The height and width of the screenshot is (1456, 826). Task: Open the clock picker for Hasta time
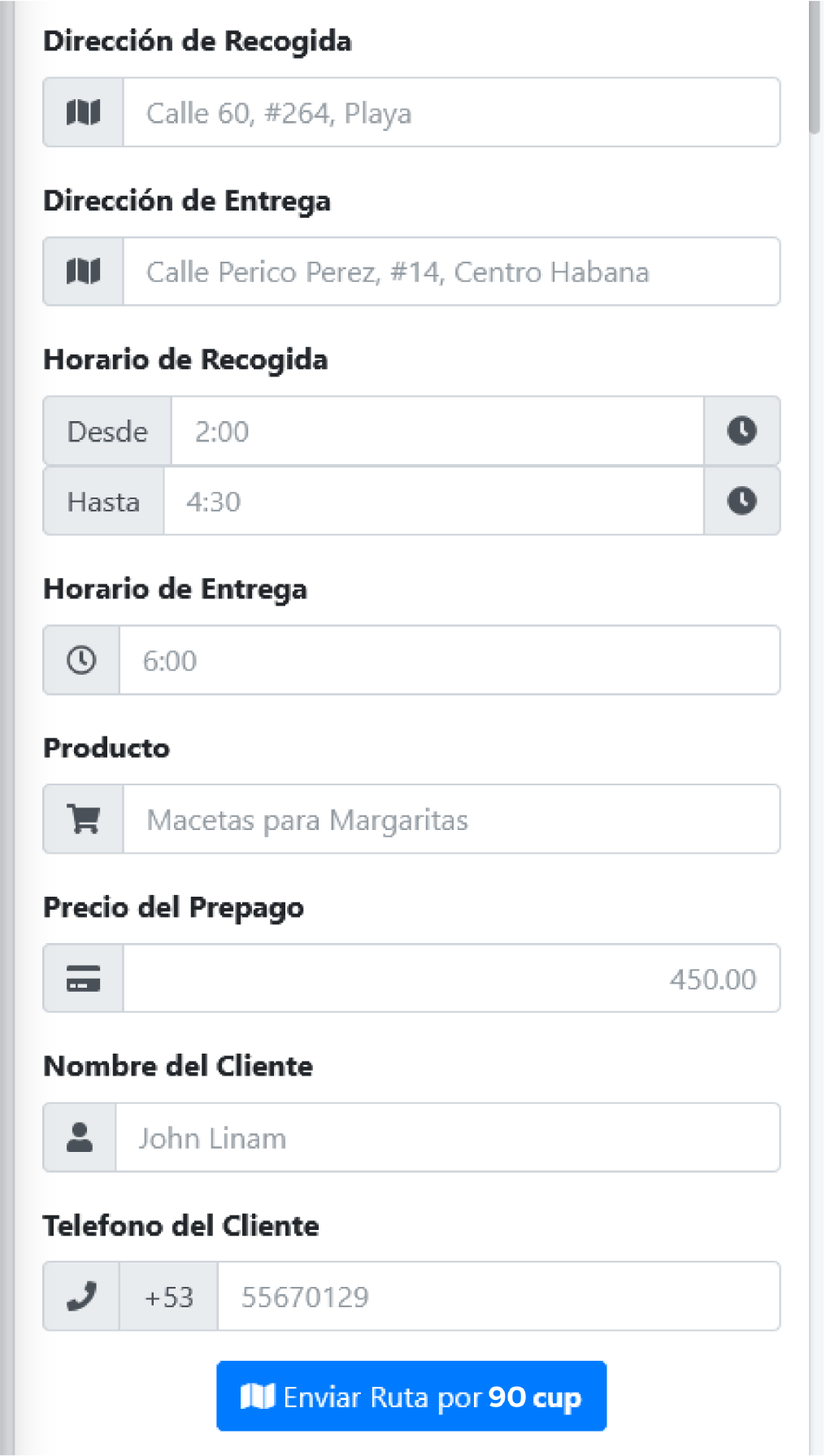[x=741, y=501]
